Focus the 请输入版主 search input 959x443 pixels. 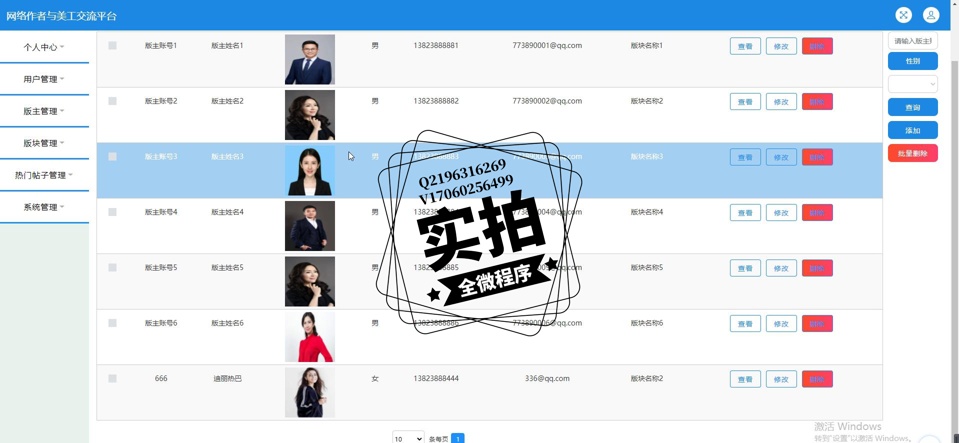tap(912, 41)
